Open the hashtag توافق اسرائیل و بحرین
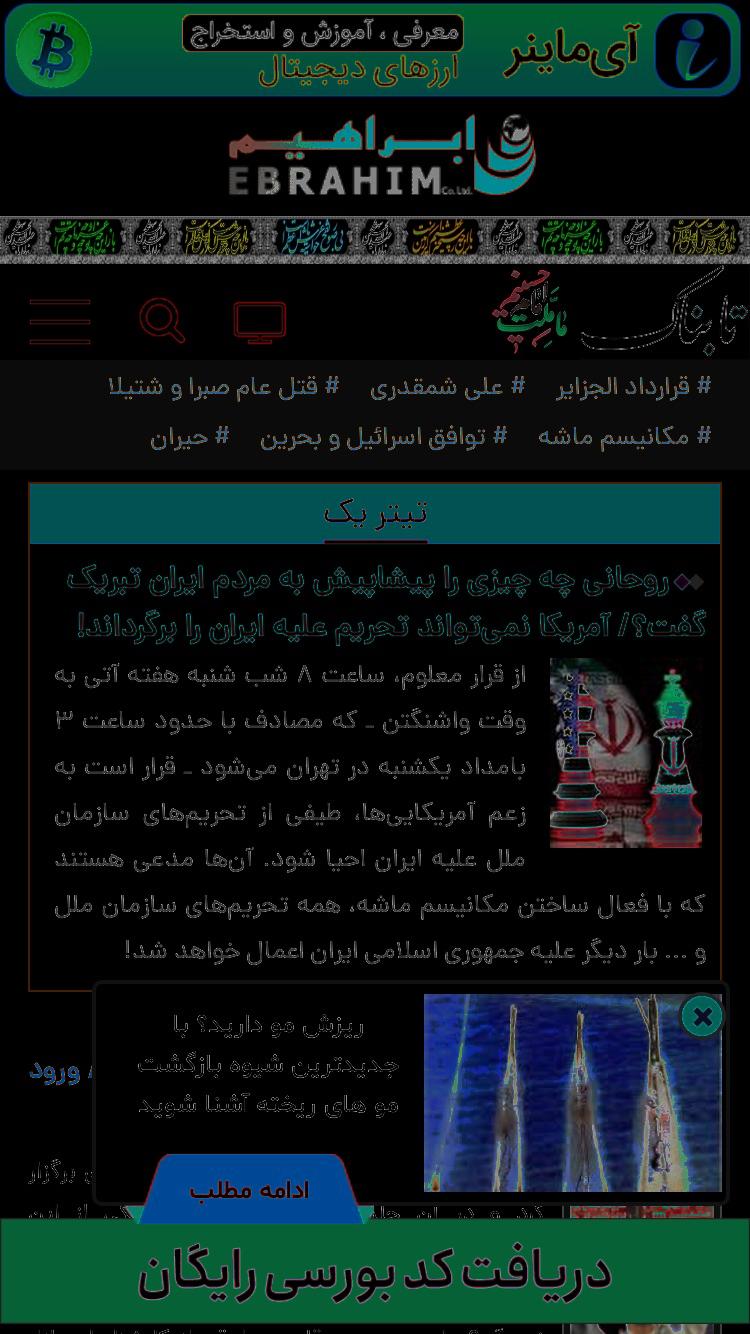The width and height of the screenshot is (750, 1334). (x=384, y=436)
